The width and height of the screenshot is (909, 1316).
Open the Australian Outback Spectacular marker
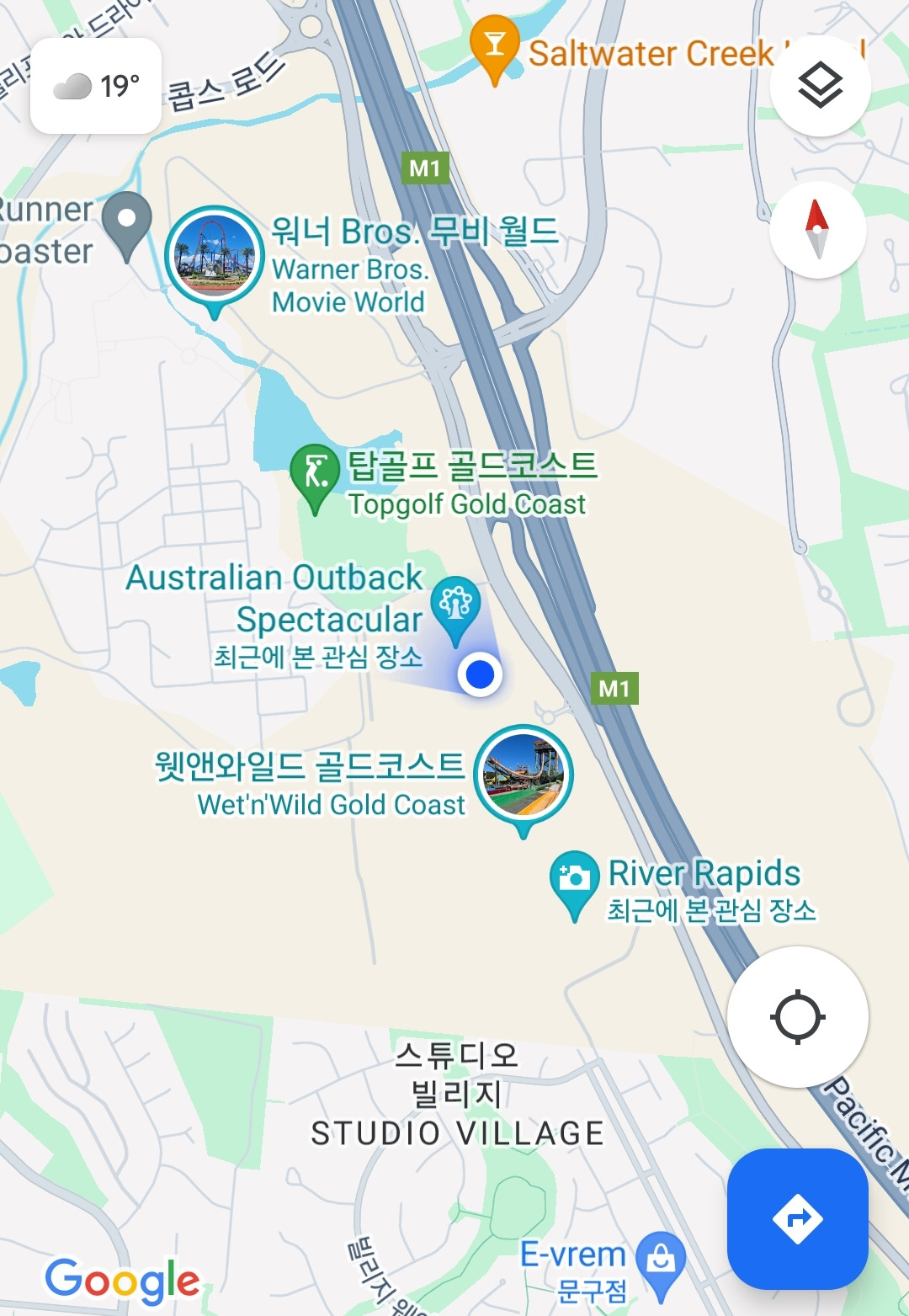(x=455, y=605)
